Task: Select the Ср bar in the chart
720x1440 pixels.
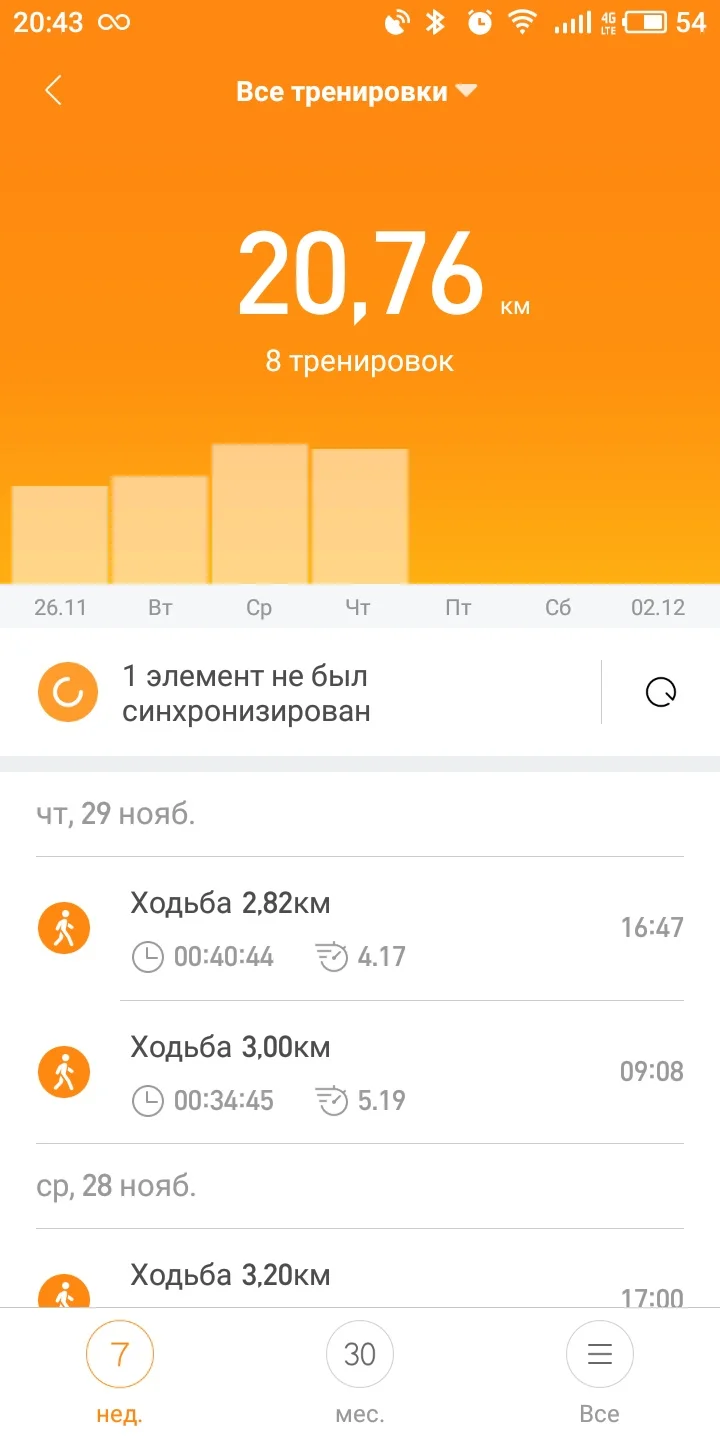Action: tap(259, 514)
